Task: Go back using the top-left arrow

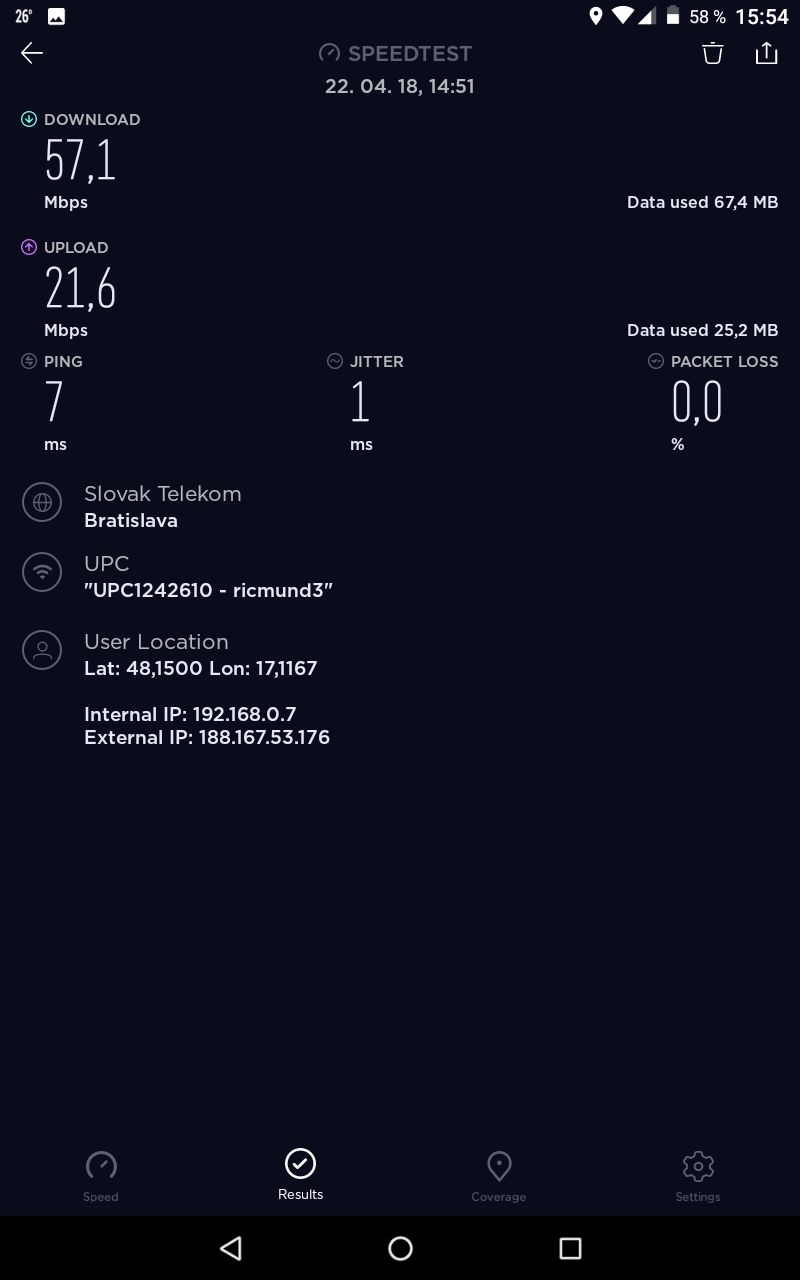Action: click(32, 53)
